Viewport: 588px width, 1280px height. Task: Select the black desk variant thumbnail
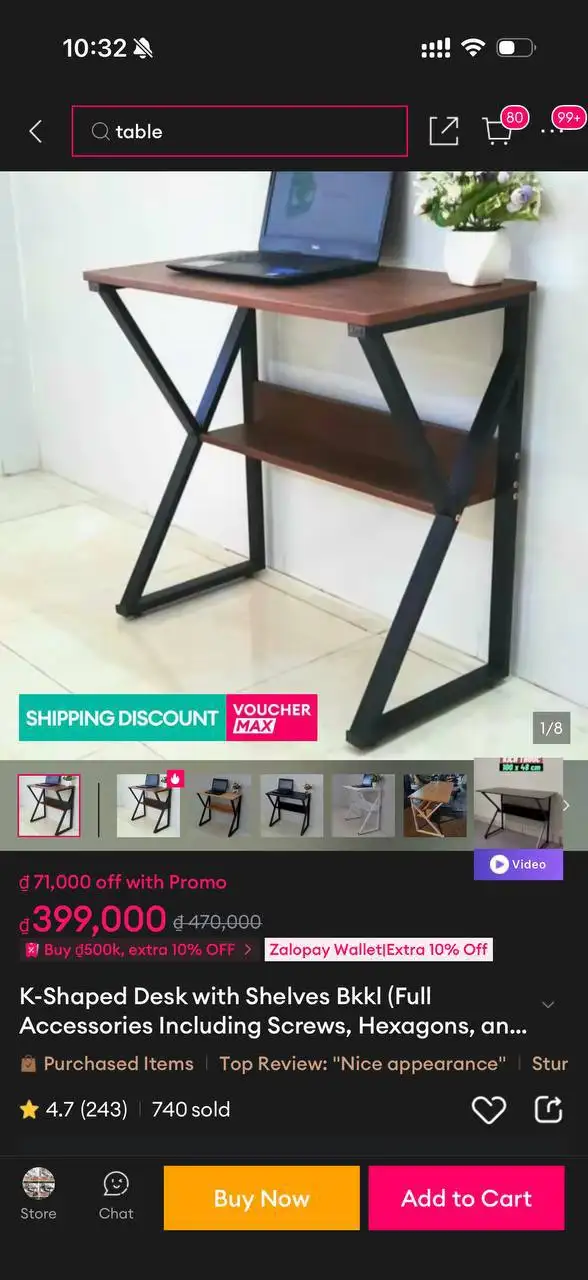click(x=292, y=806)
